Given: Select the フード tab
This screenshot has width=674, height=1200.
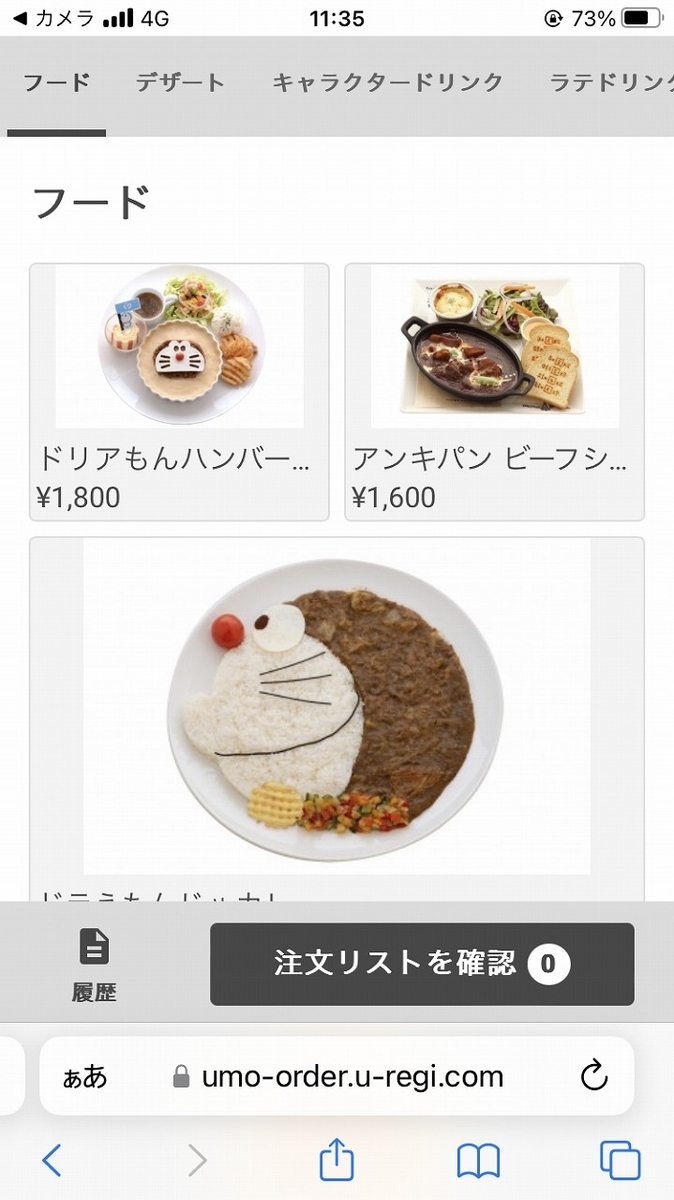Looking at the screenshot, I should 57,83.
